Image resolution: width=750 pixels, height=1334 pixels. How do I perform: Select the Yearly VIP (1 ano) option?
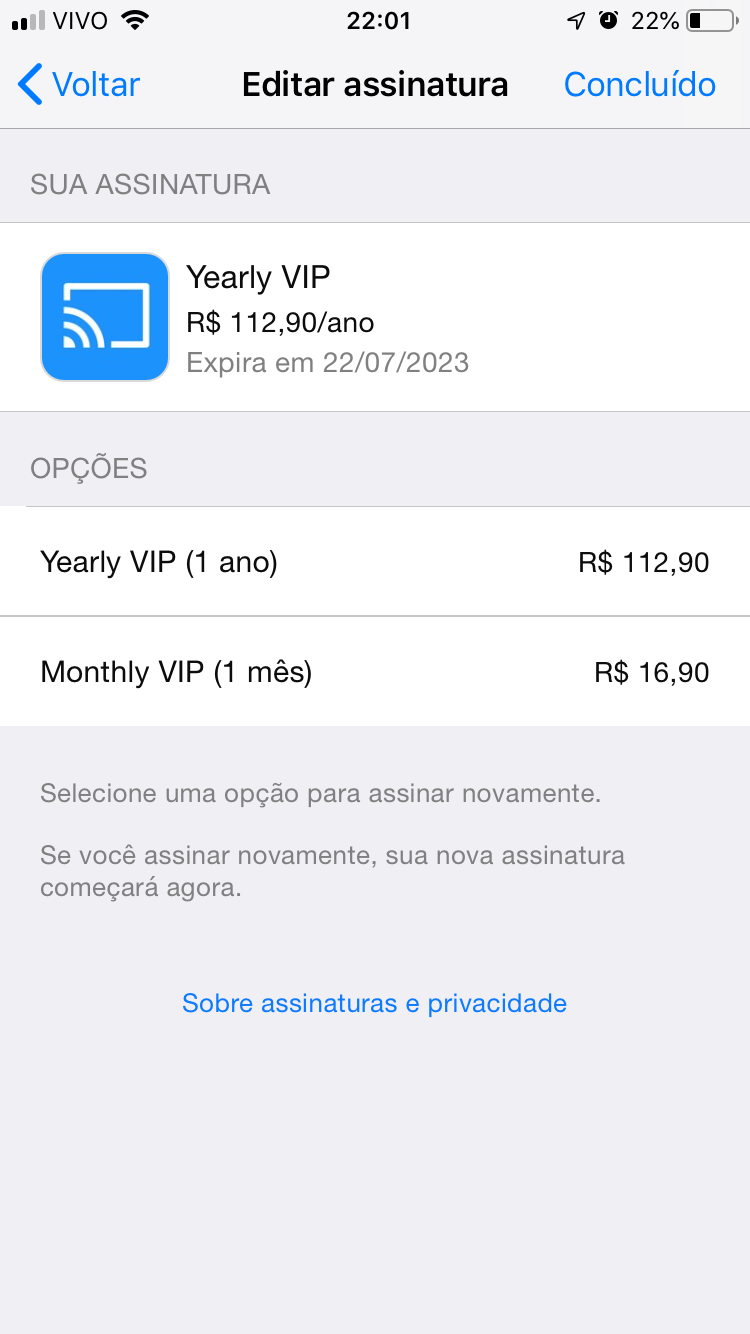375,562
